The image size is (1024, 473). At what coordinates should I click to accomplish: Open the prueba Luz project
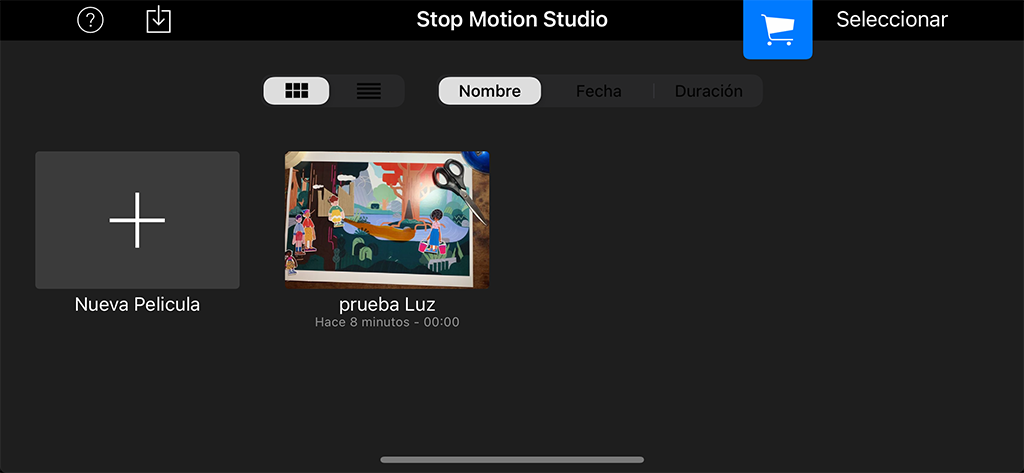(x=387, y=220)
